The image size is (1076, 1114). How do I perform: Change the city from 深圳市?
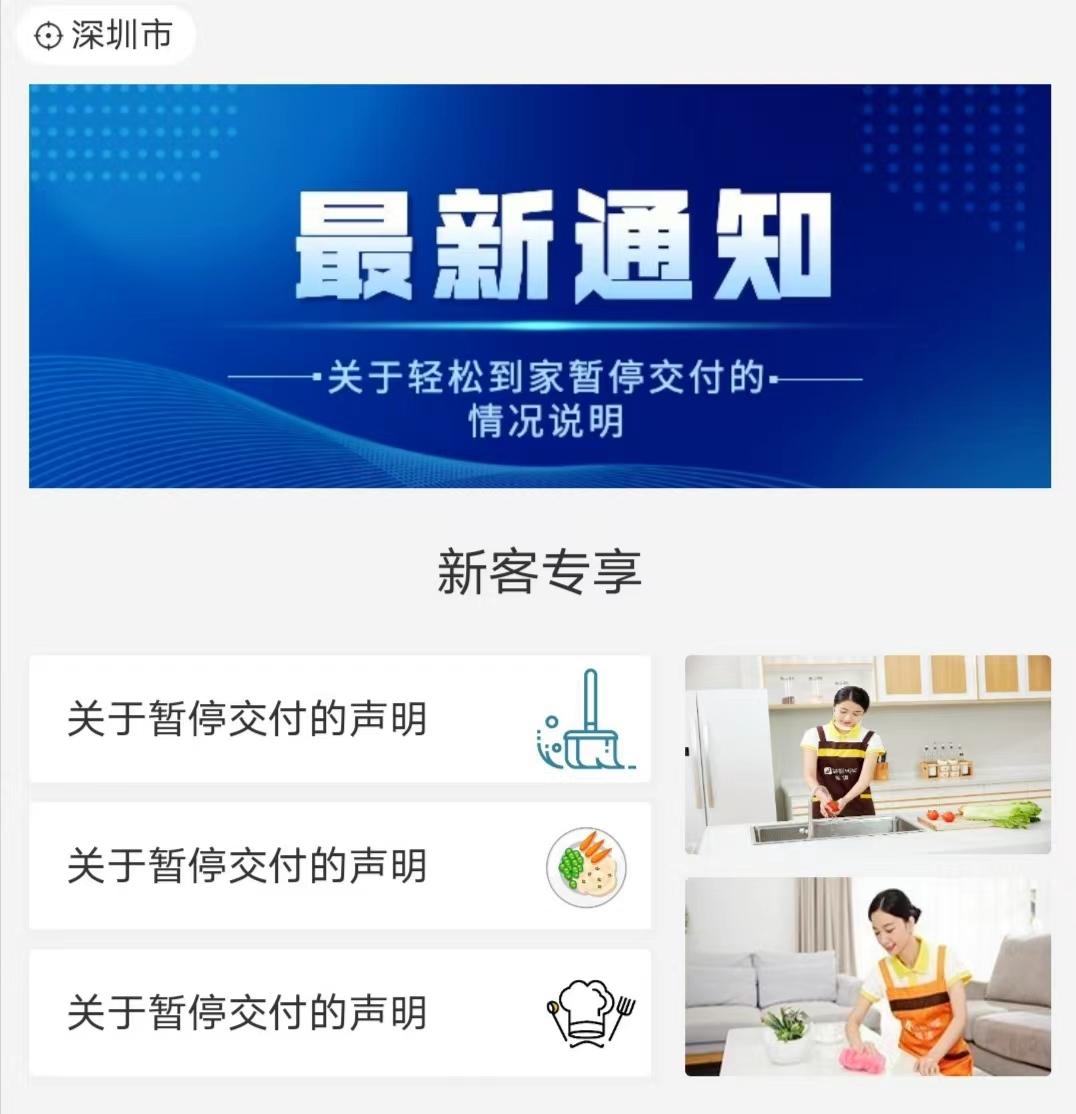tap(104, 36)
